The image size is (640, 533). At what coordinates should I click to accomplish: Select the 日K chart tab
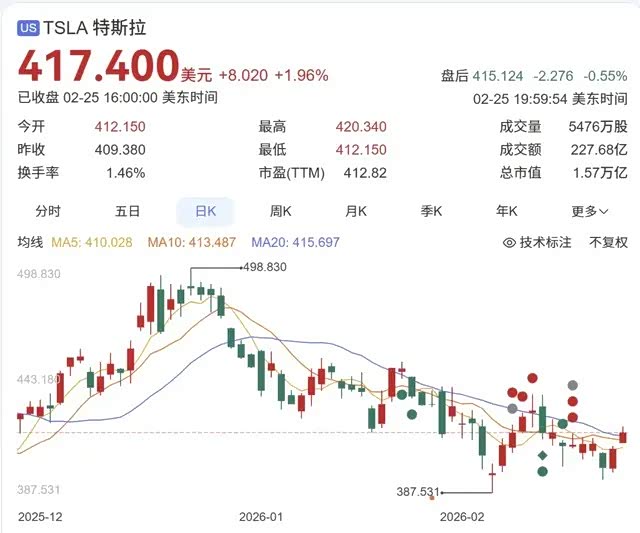(204, 211)
